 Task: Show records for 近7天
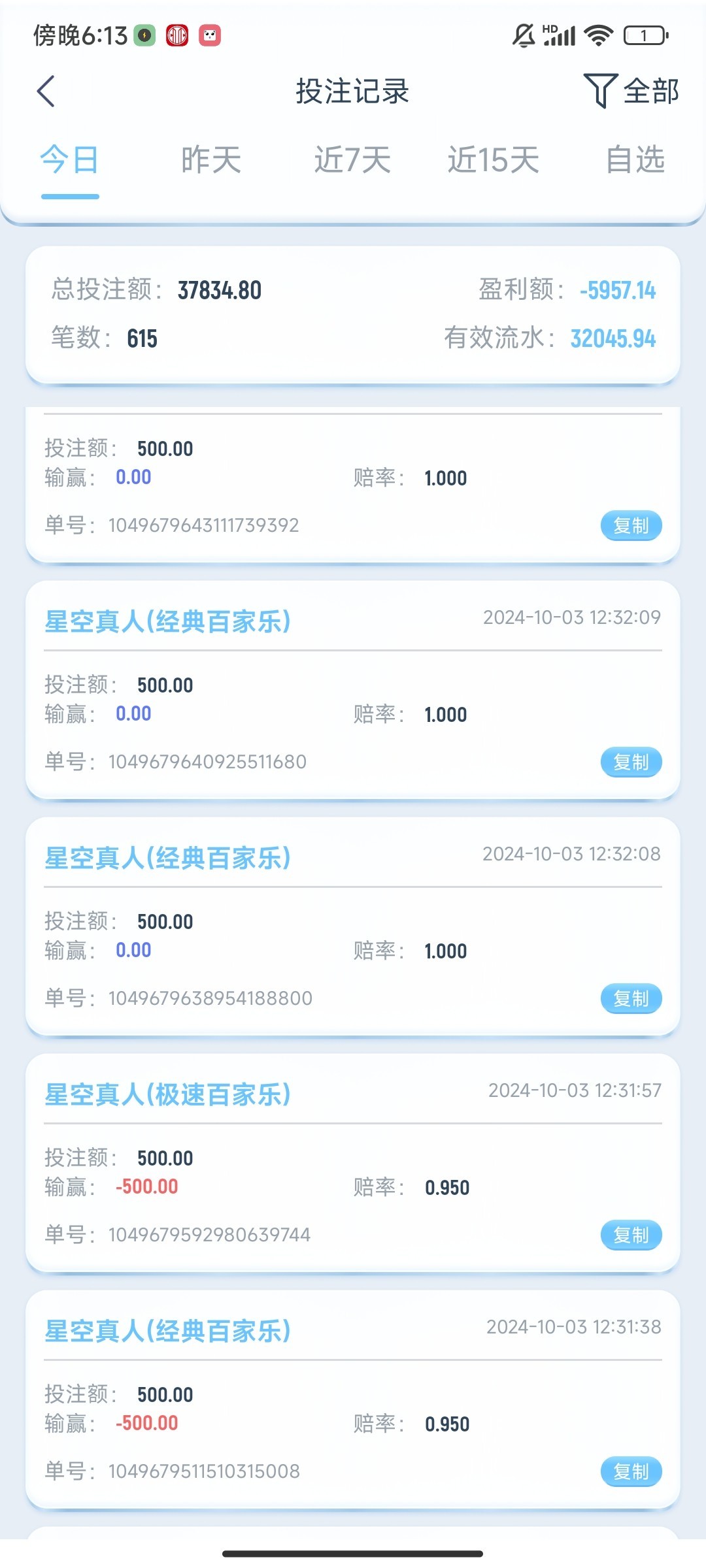coord(352,160)
